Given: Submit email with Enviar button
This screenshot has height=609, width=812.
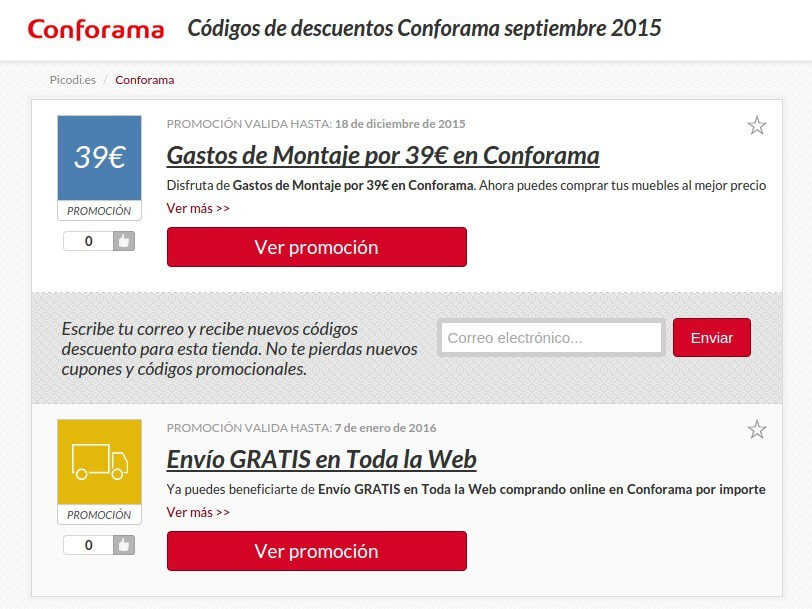Looking at the screenshot, I should [711, 338].
